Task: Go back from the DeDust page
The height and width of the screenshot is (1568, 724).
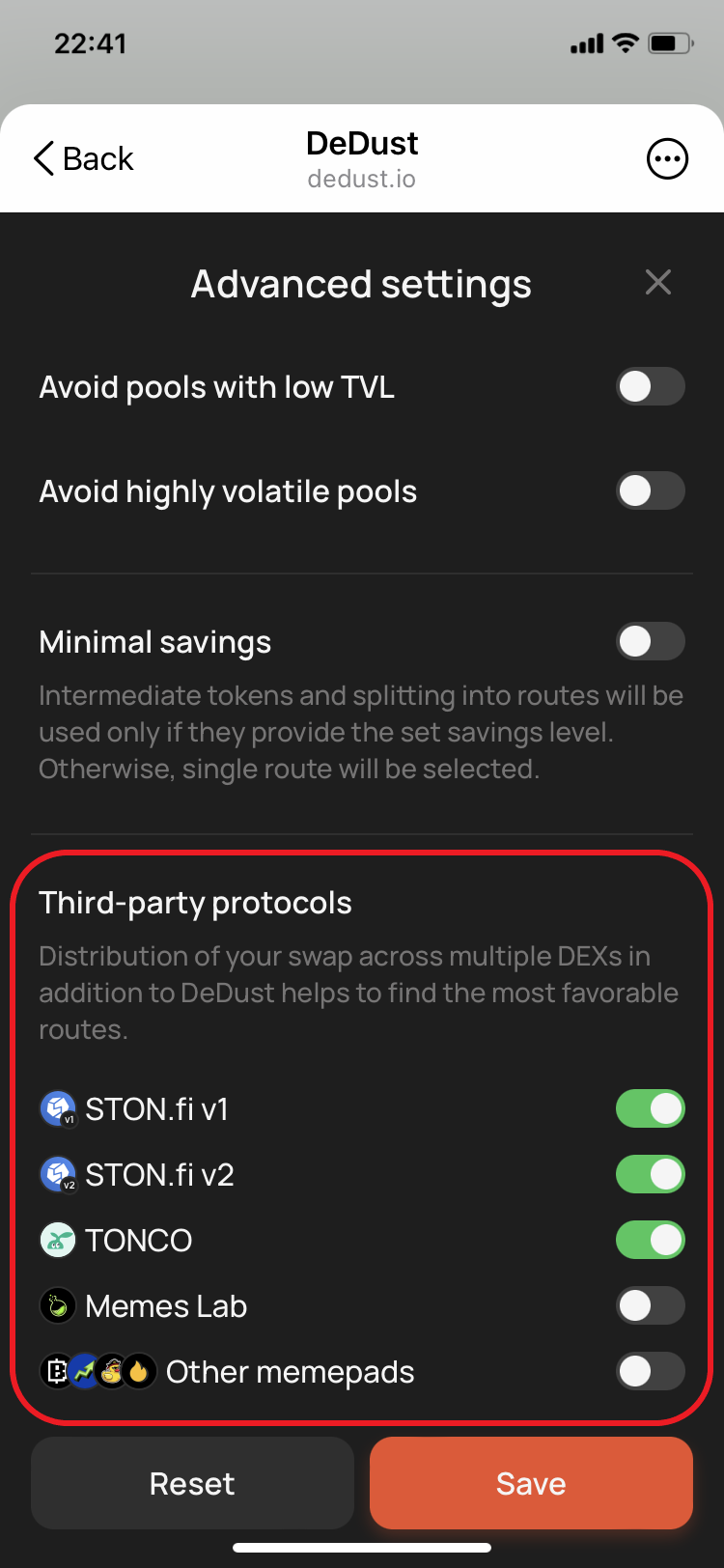Action: pyautogui.click(x=83, y=158)
